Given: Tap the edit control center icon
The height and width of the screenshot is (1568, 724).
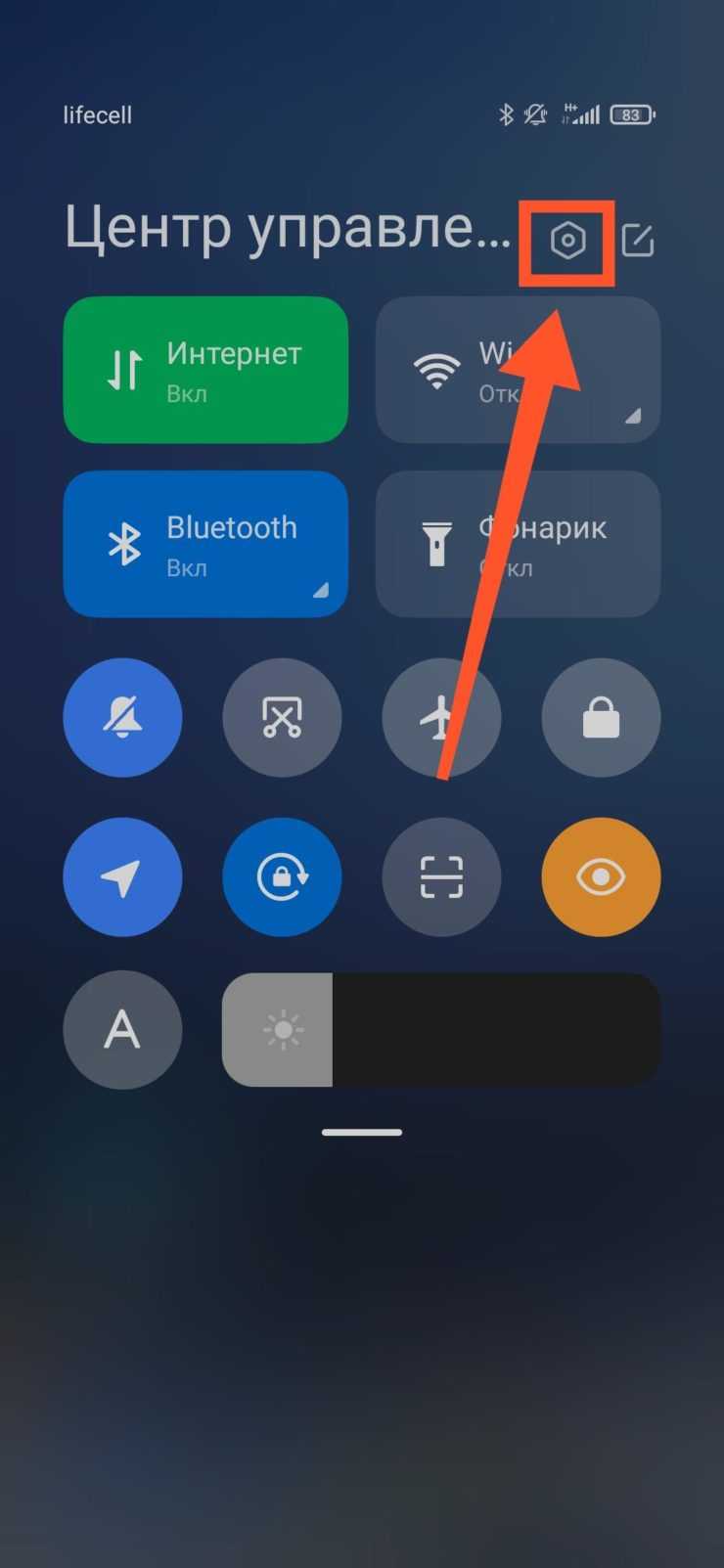Looking at the screenshot, I should coord(638,241).
